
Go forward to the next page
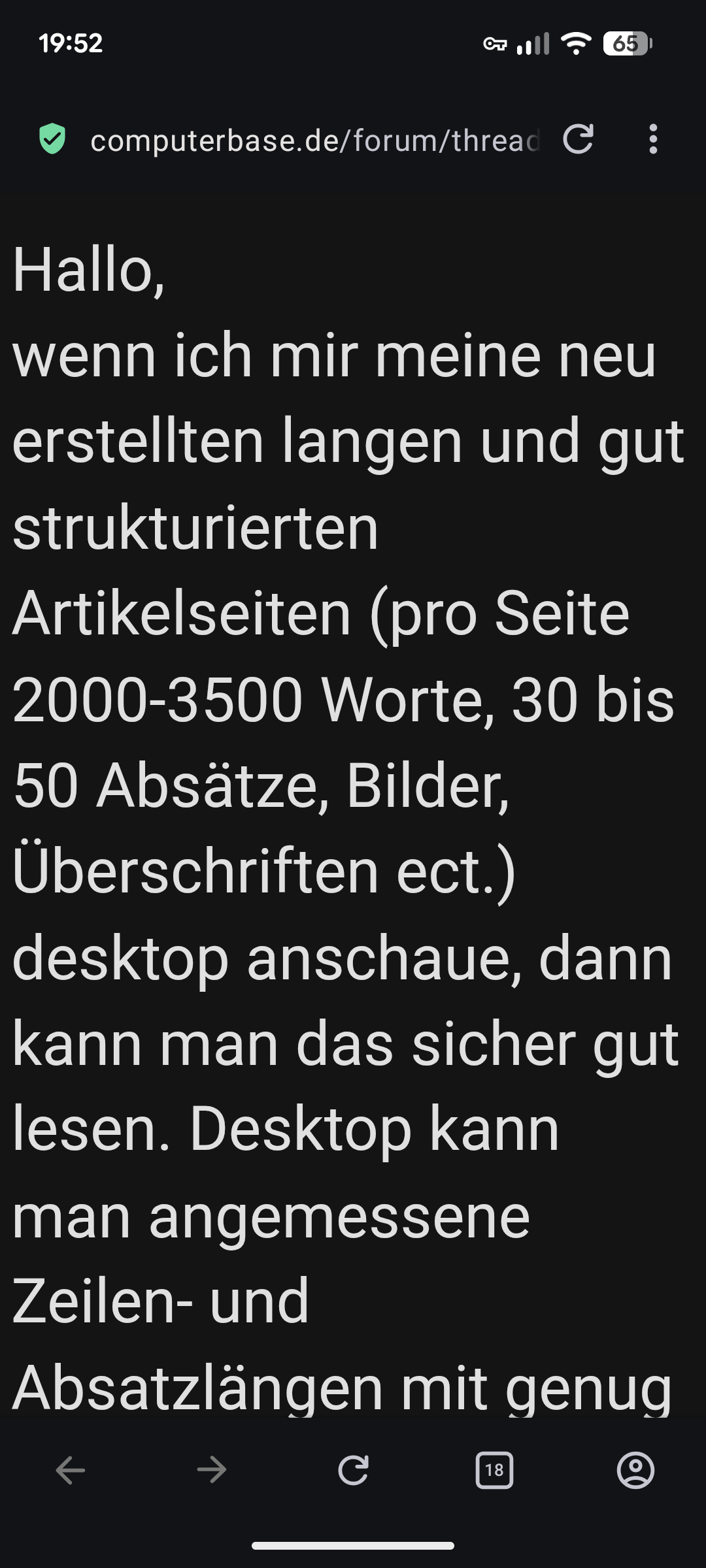[x=212, y=1471]
